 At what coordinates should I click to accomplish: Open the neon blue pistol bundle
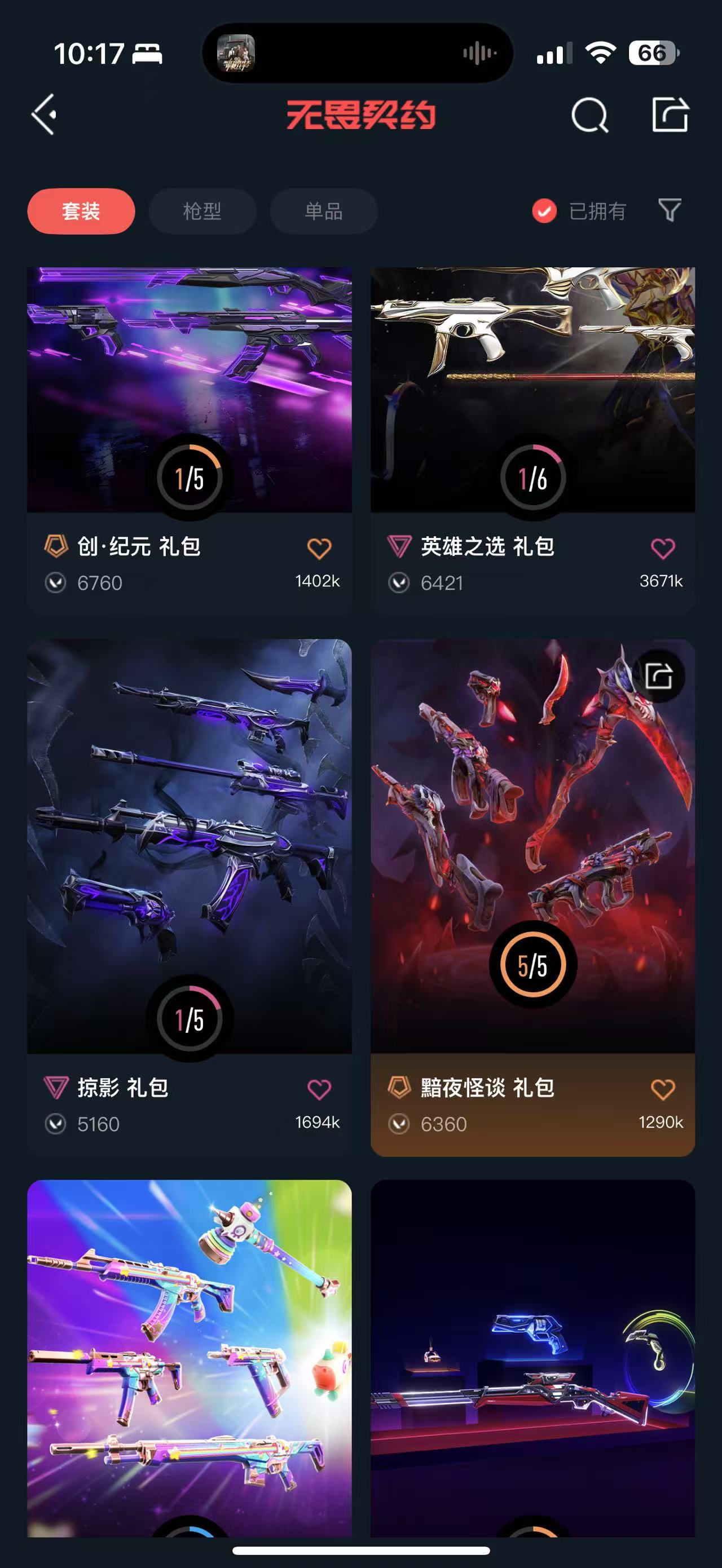tap(532, 1357)
